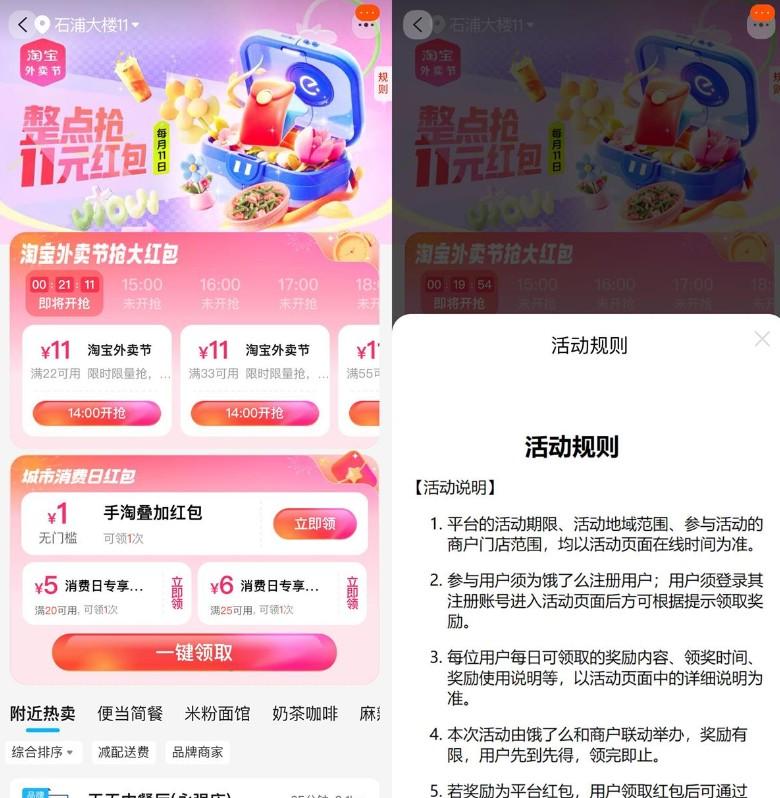Expand the 综合排序 sort dropdown
Image resolution: width=780 pixels, height=798 pixels.
pyautogui.click(x=42, y=752)
